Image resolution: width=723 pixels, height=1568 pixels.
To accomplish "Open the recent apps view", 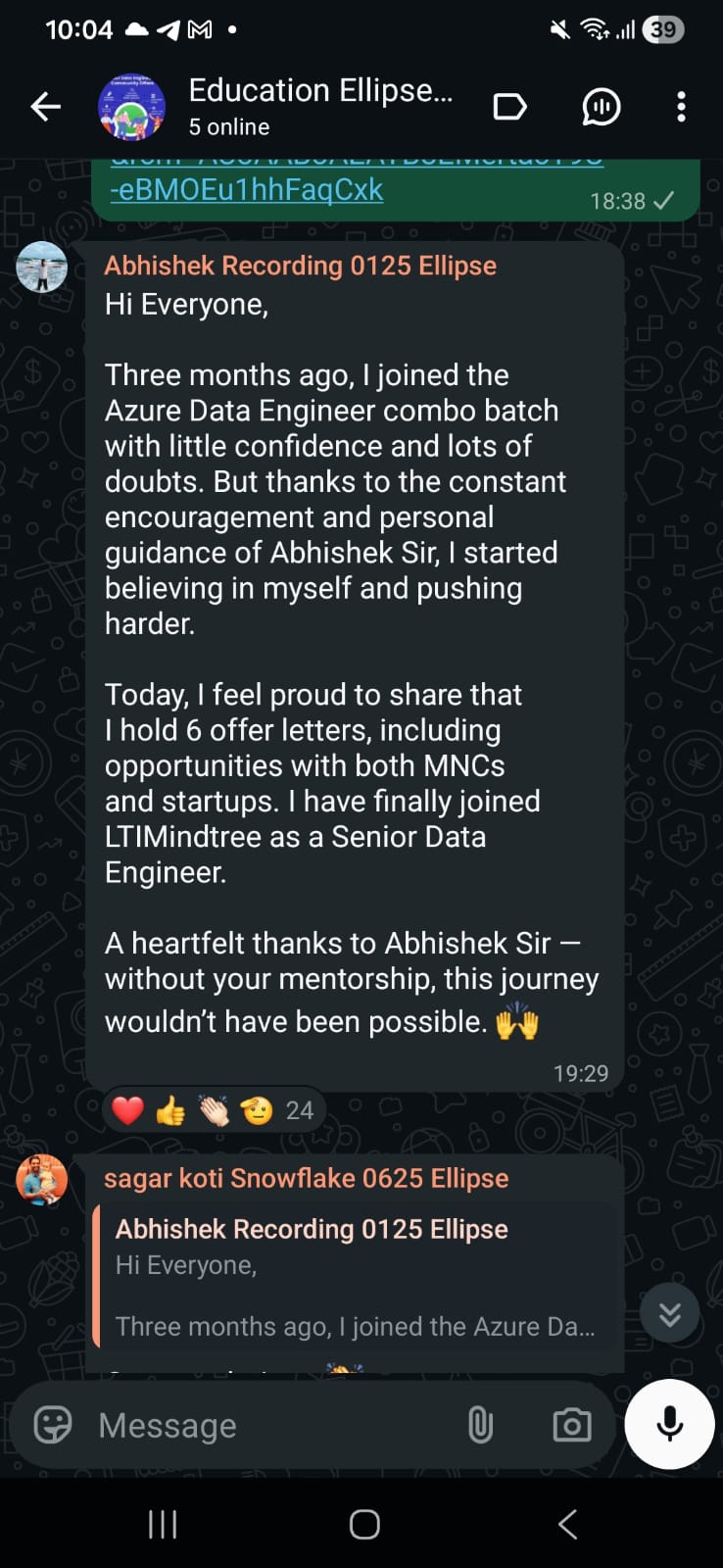I will (x=163, y=1524).
